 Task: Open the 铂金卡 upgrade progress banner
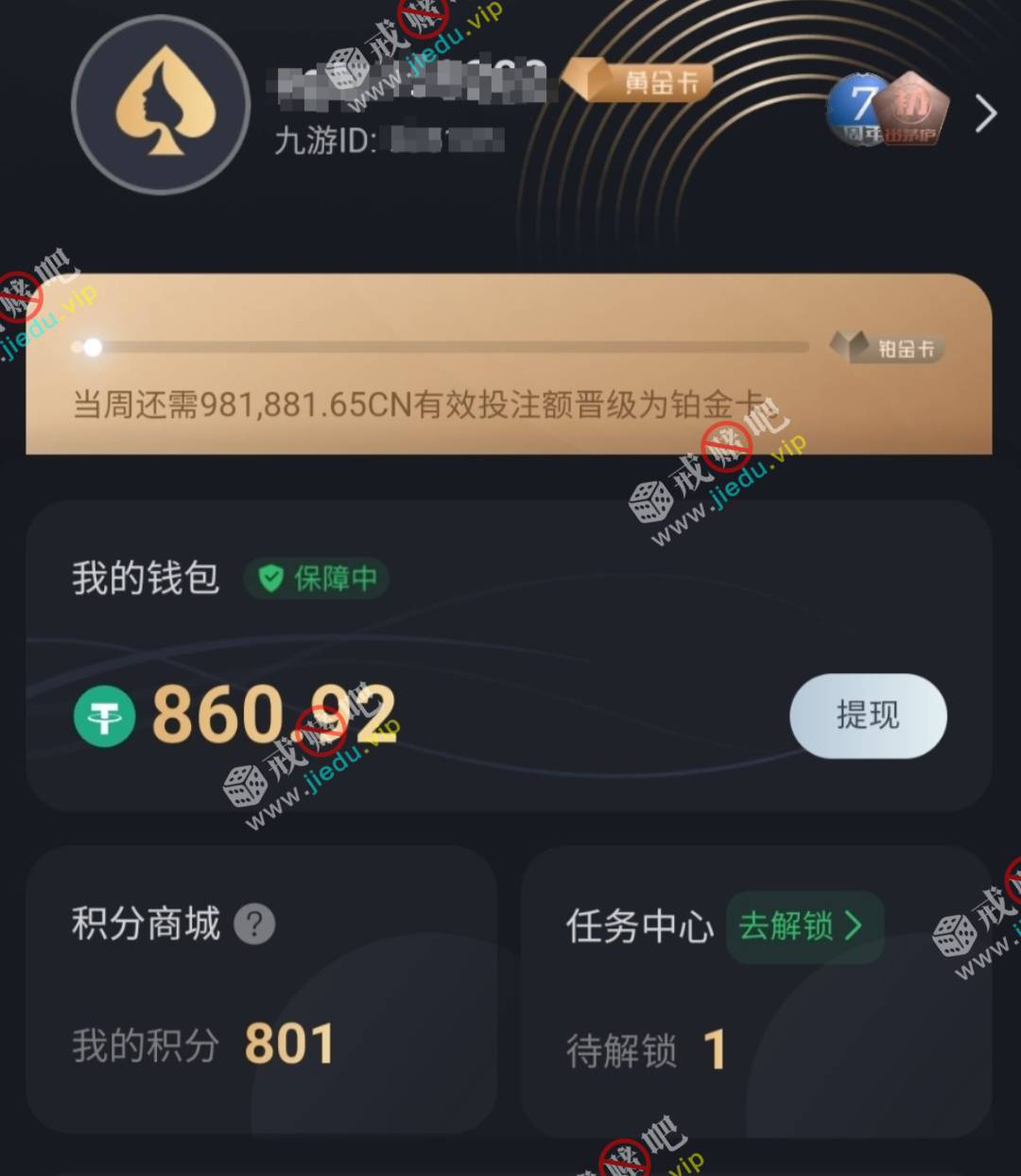pos(509,365)
